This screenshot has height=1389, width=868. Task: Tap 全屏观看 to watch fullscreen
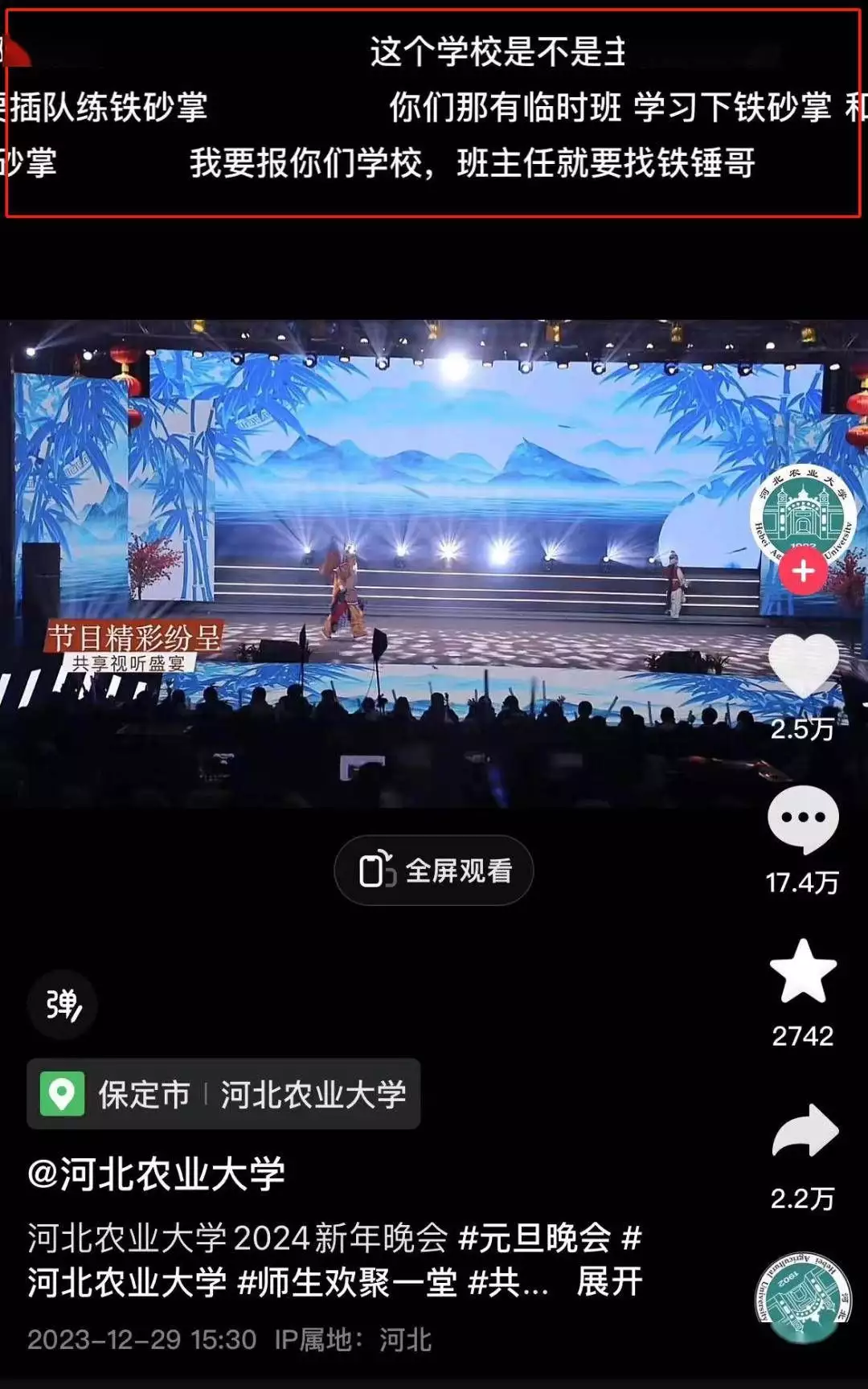tap(434, 871)
